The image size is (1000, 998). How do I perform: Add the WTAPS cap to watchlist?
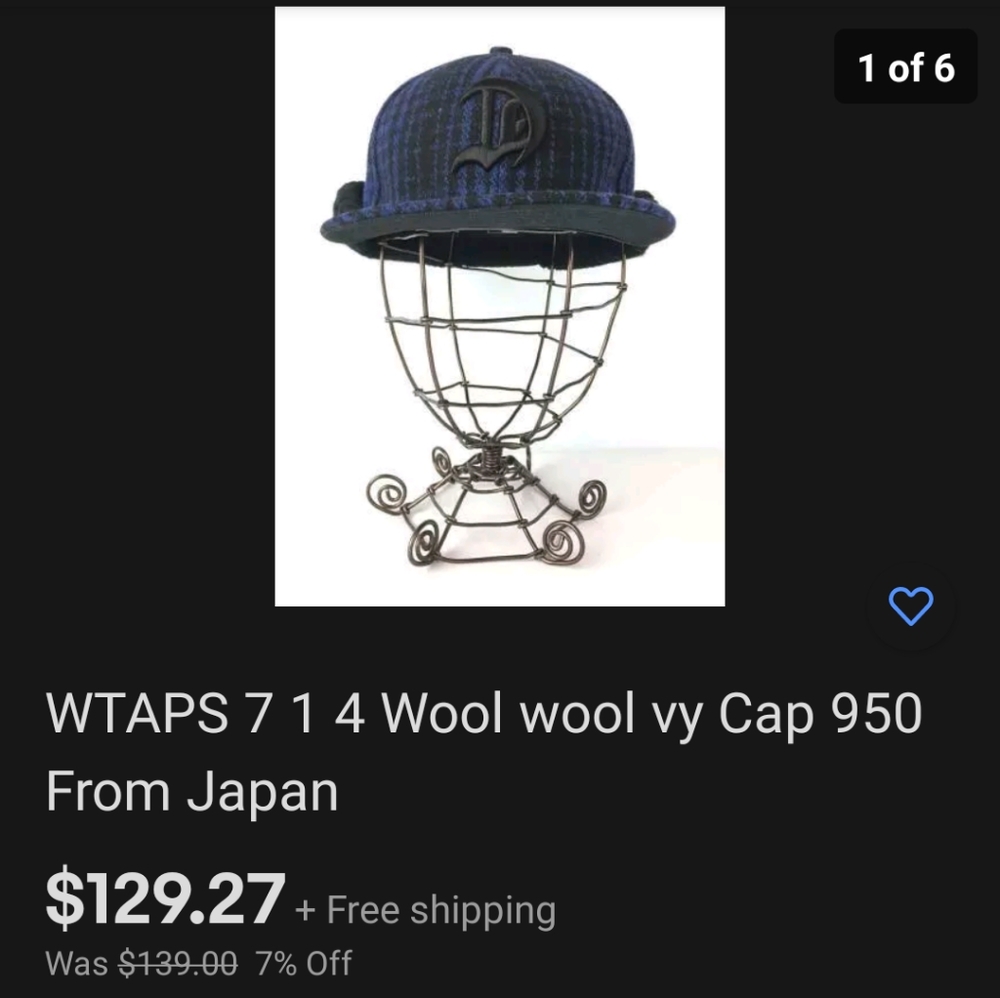point(910,606)
